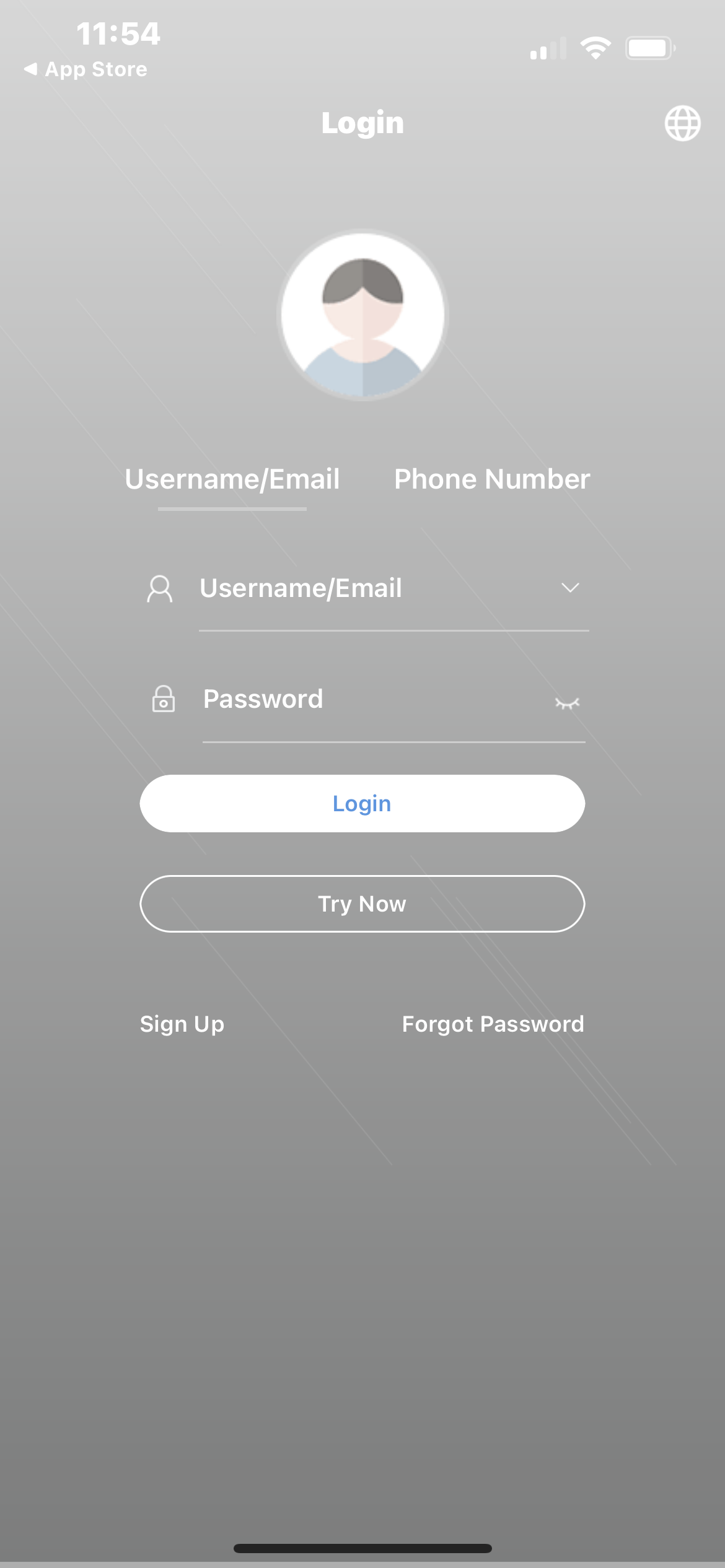The height and width of the screenshot is (1568, 725).
Task: Tap the Password field
Action: 372,699
